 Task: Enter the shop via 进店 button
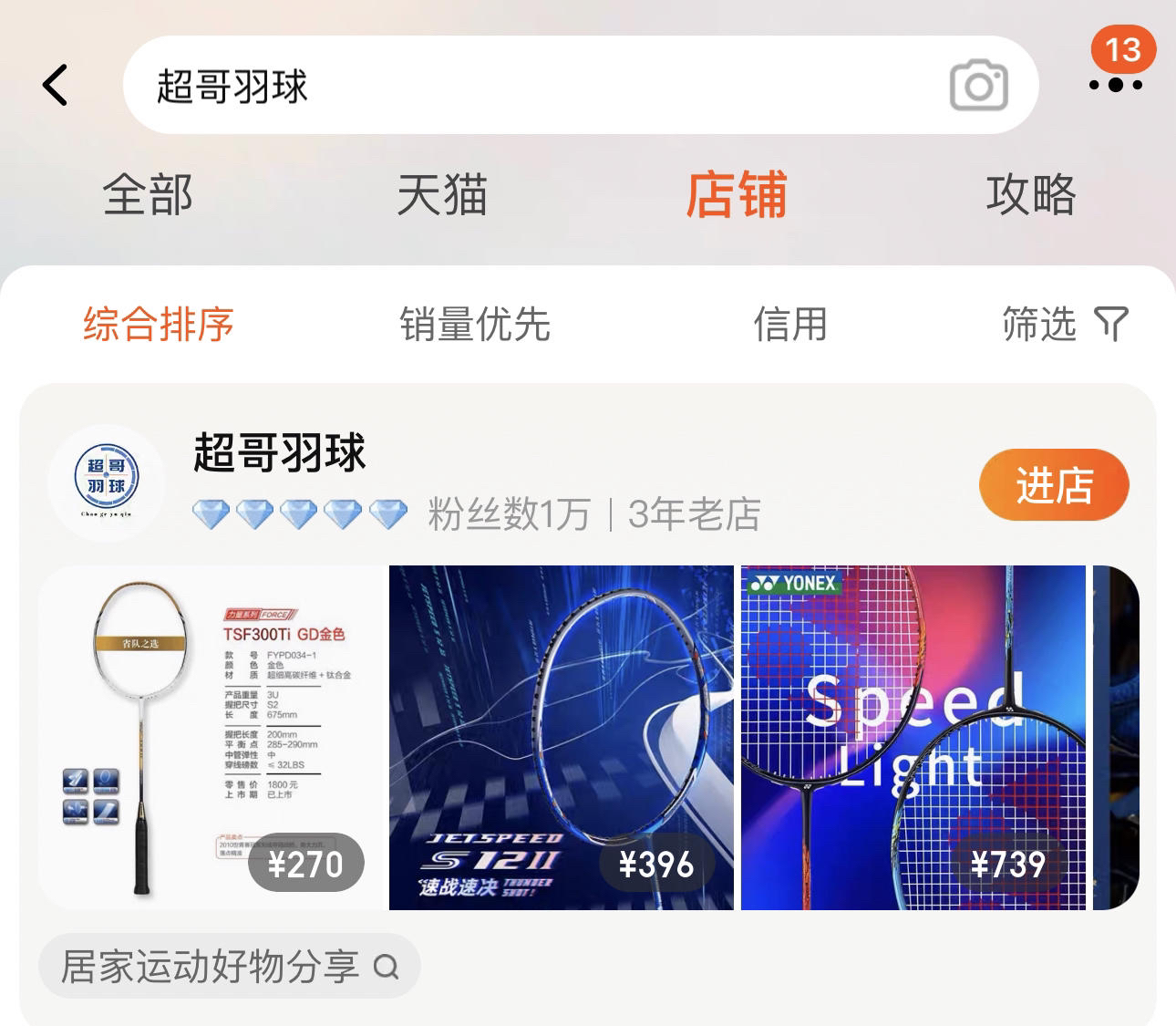point(1054,485)
